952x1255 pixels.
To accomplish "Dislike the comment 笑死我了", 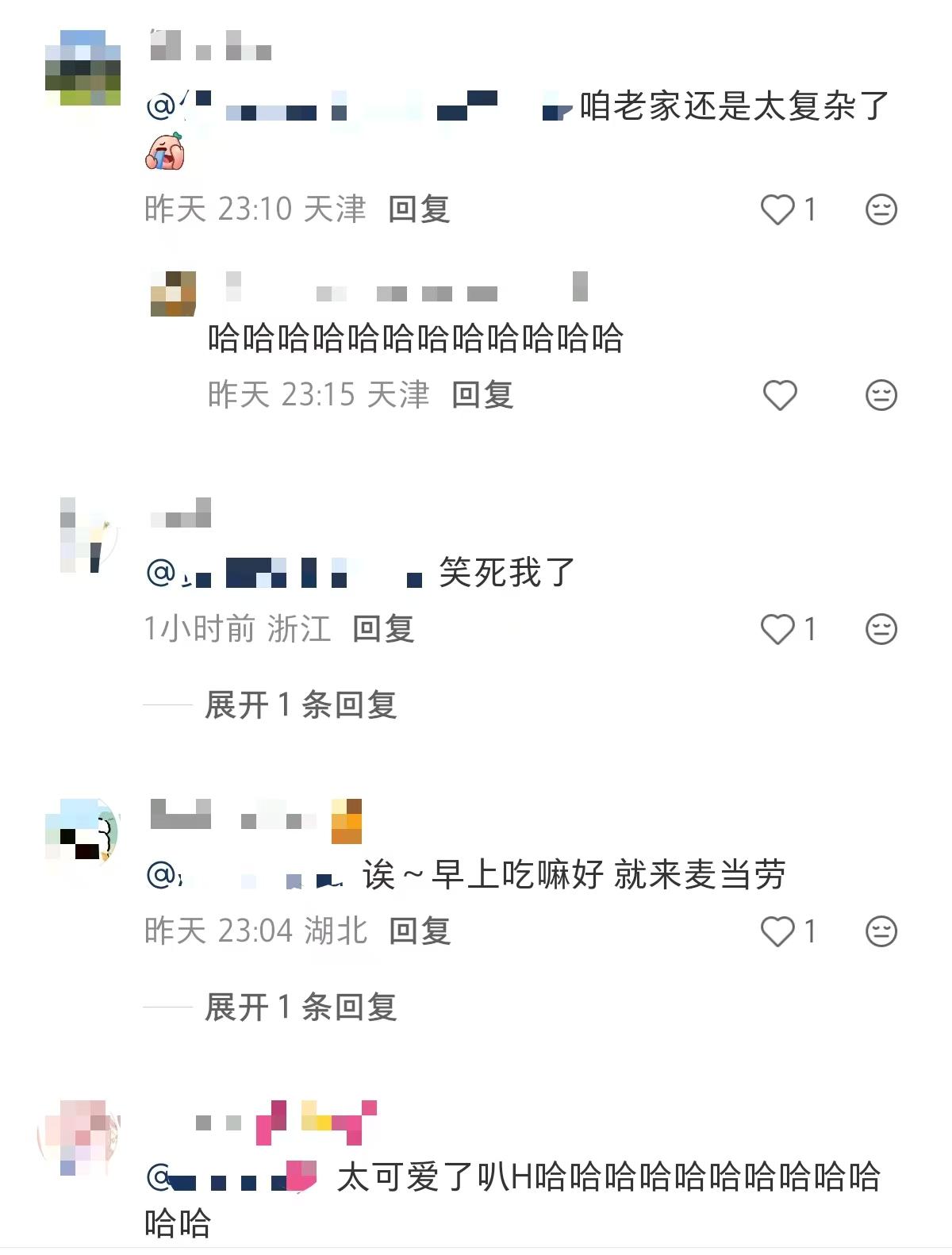I will [881, 630].
